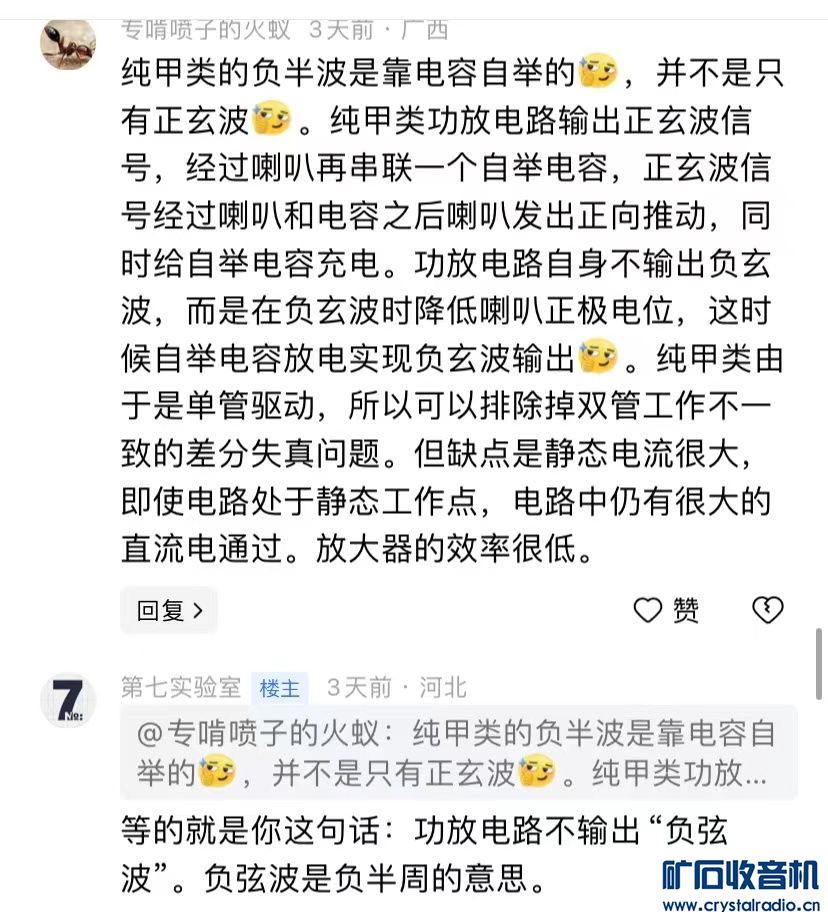Screen dimensions: 828x918
Task: Open the quoted comment from 专啃喷子的火蚁
Action: (458, 753)
